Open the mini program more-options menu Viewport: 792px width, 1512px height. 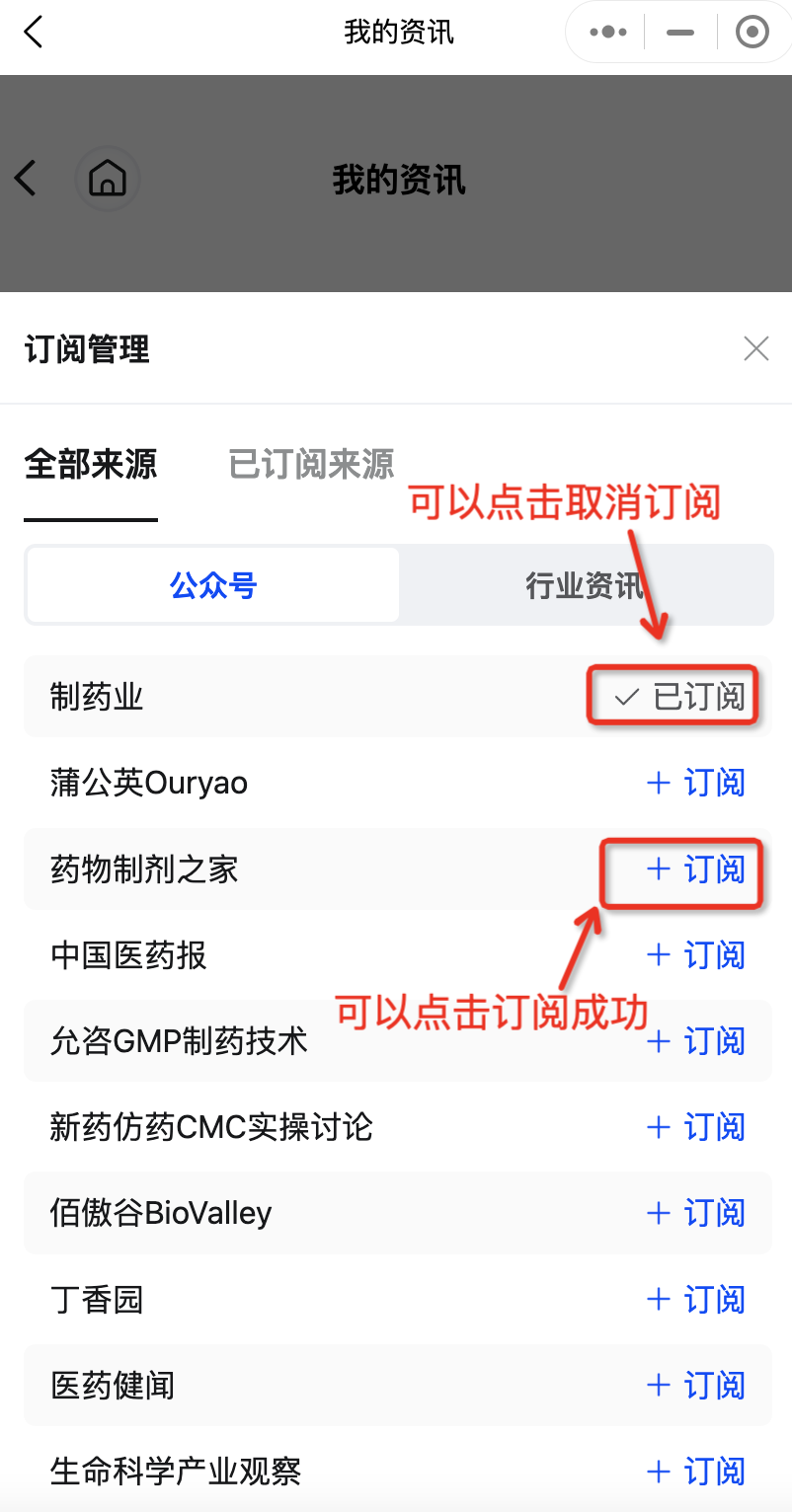(x=608, y=33)
